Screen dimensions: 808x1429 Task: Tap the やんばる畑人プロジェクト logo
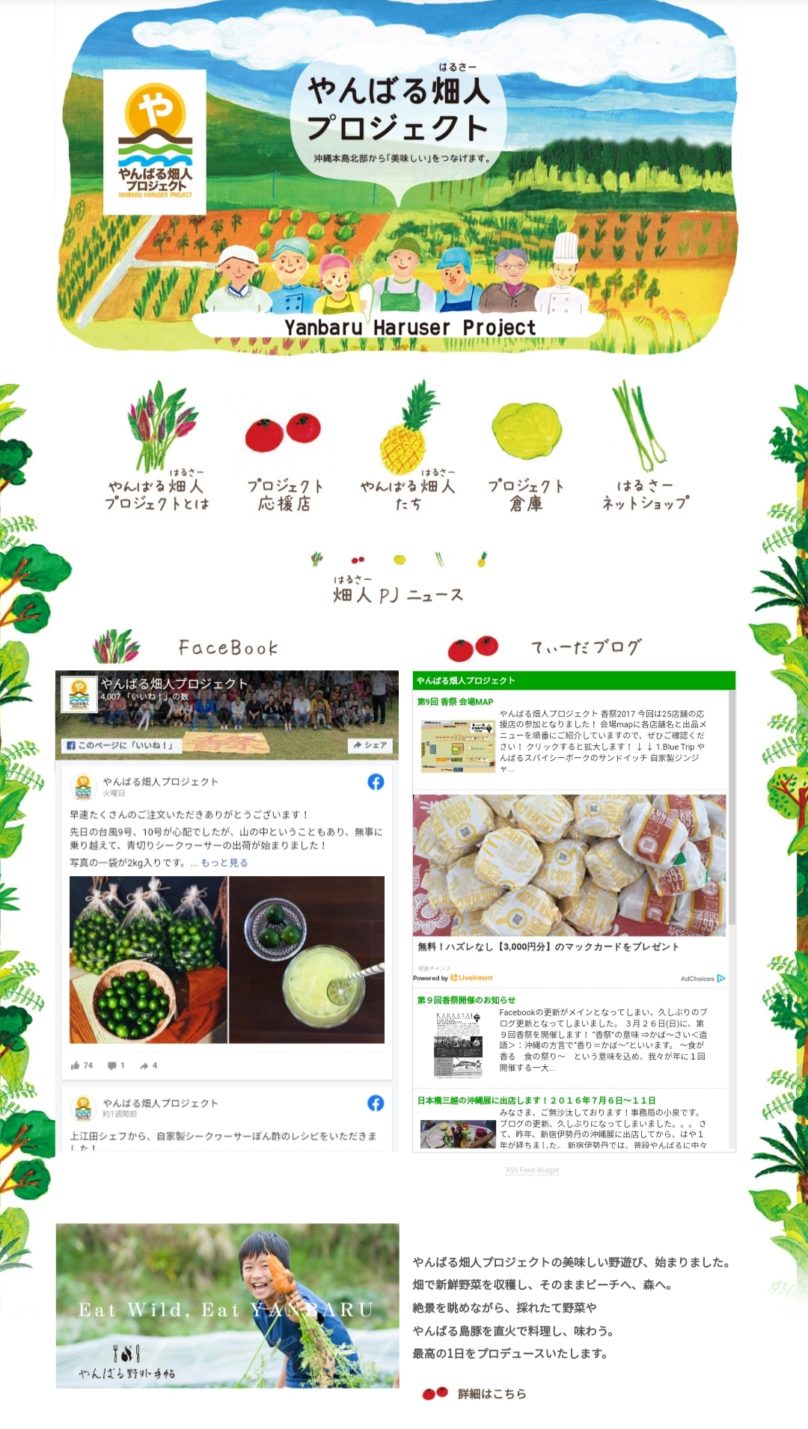tap(155, 141)
